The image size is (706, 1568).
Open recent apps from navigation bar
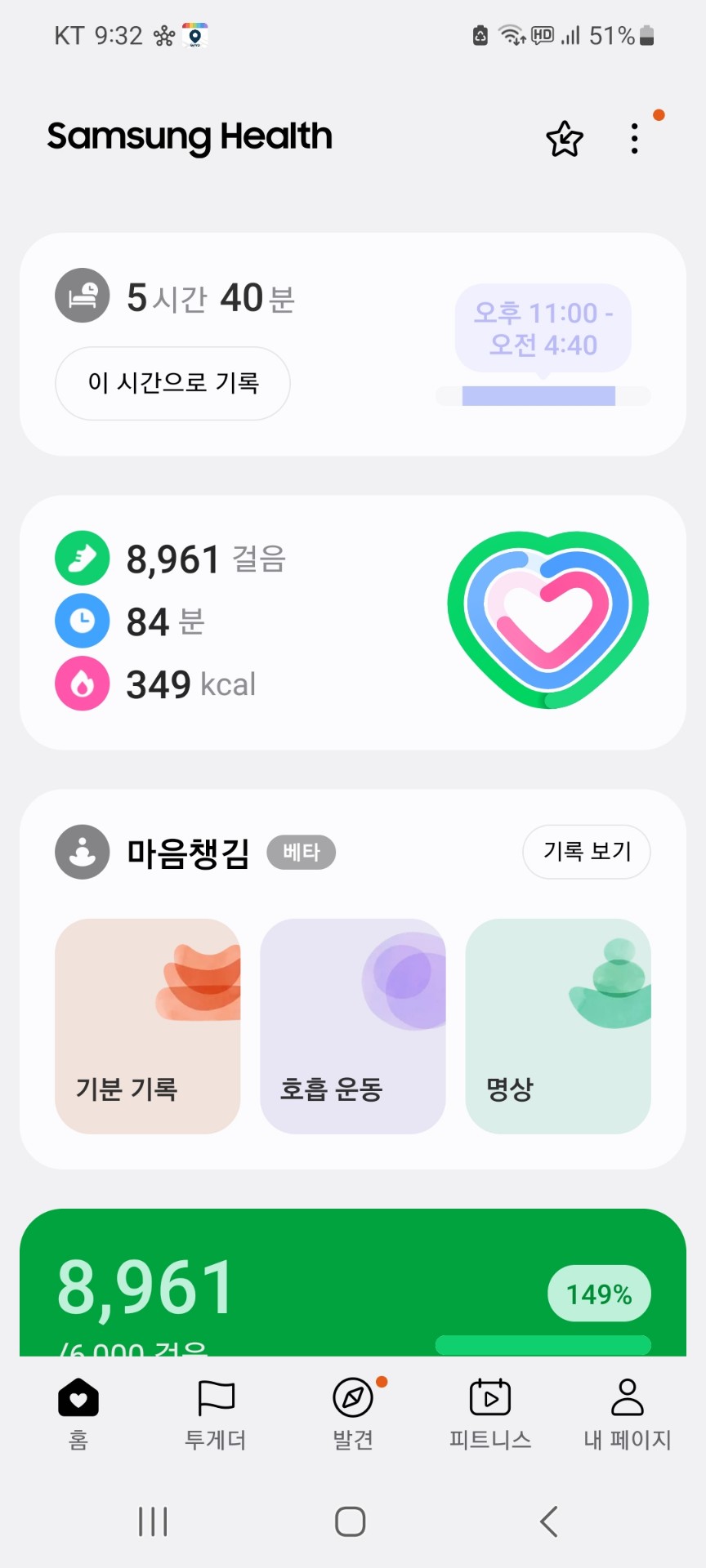[153, 1521]
